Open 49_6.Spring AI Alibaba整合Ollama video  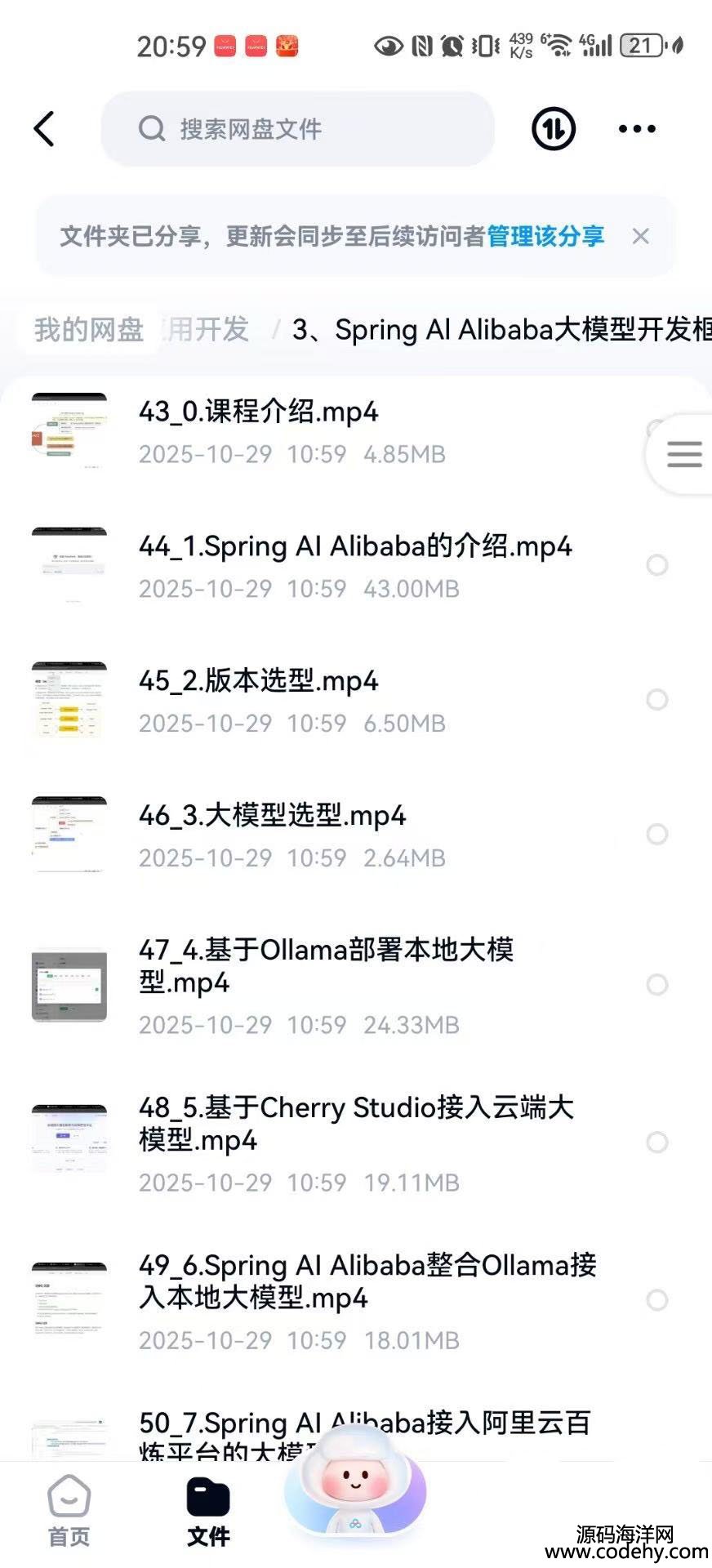pos(367,1281)
